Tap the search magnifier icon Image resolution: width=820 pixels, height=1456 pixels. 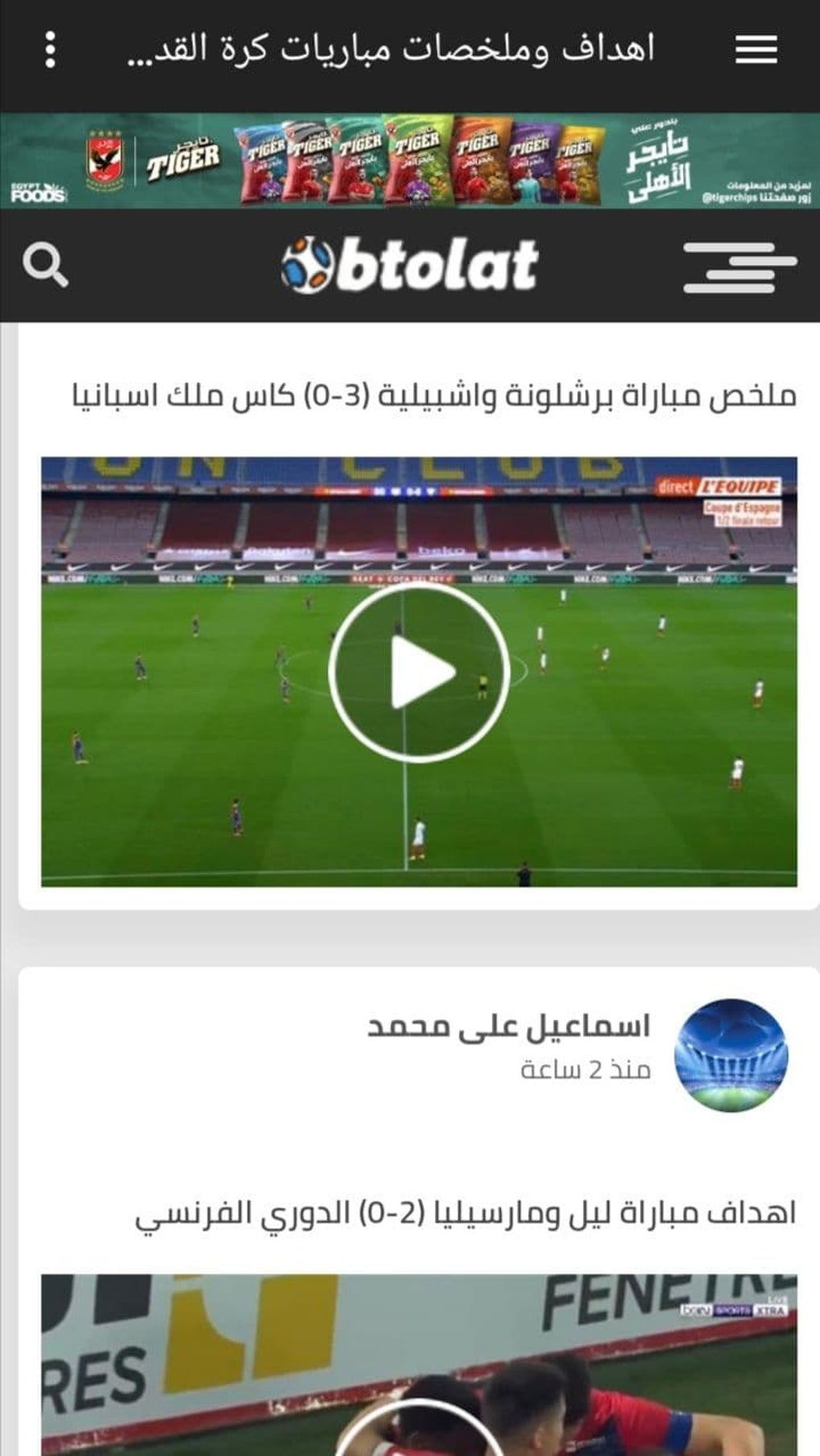coord(46,265)
